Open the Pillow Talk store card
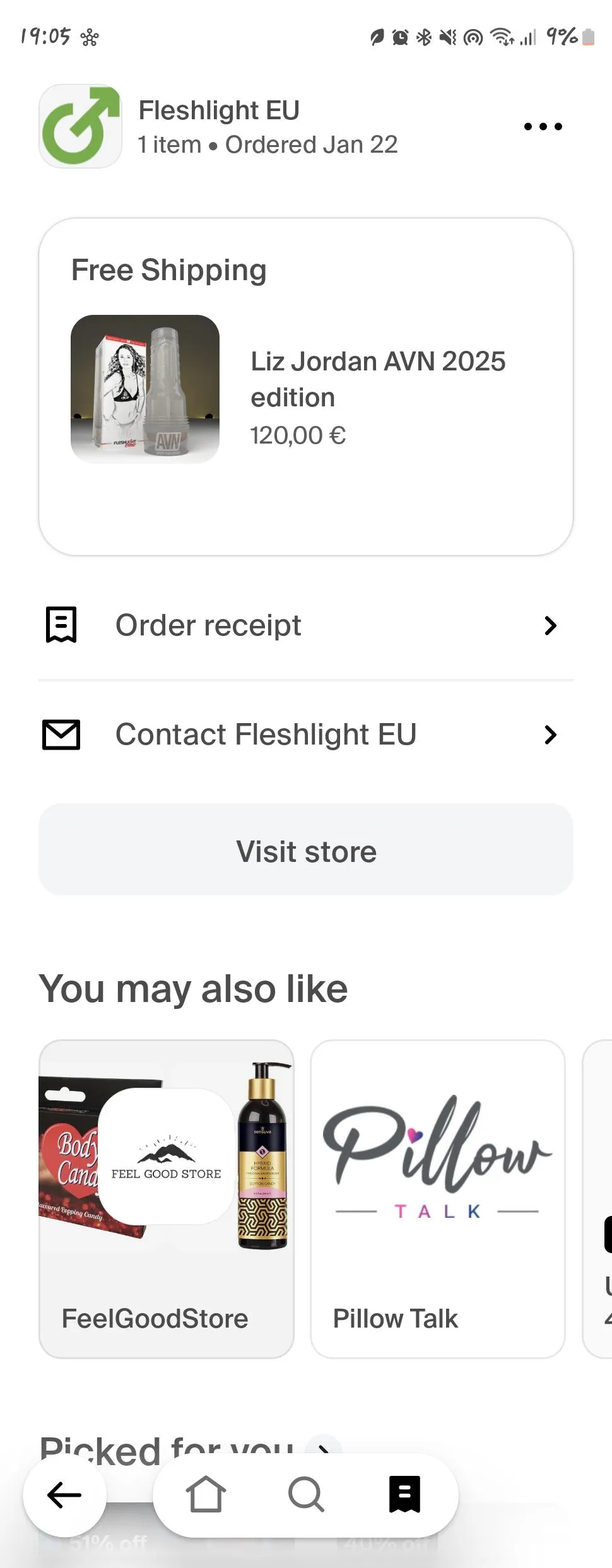 coord(437,1198)
